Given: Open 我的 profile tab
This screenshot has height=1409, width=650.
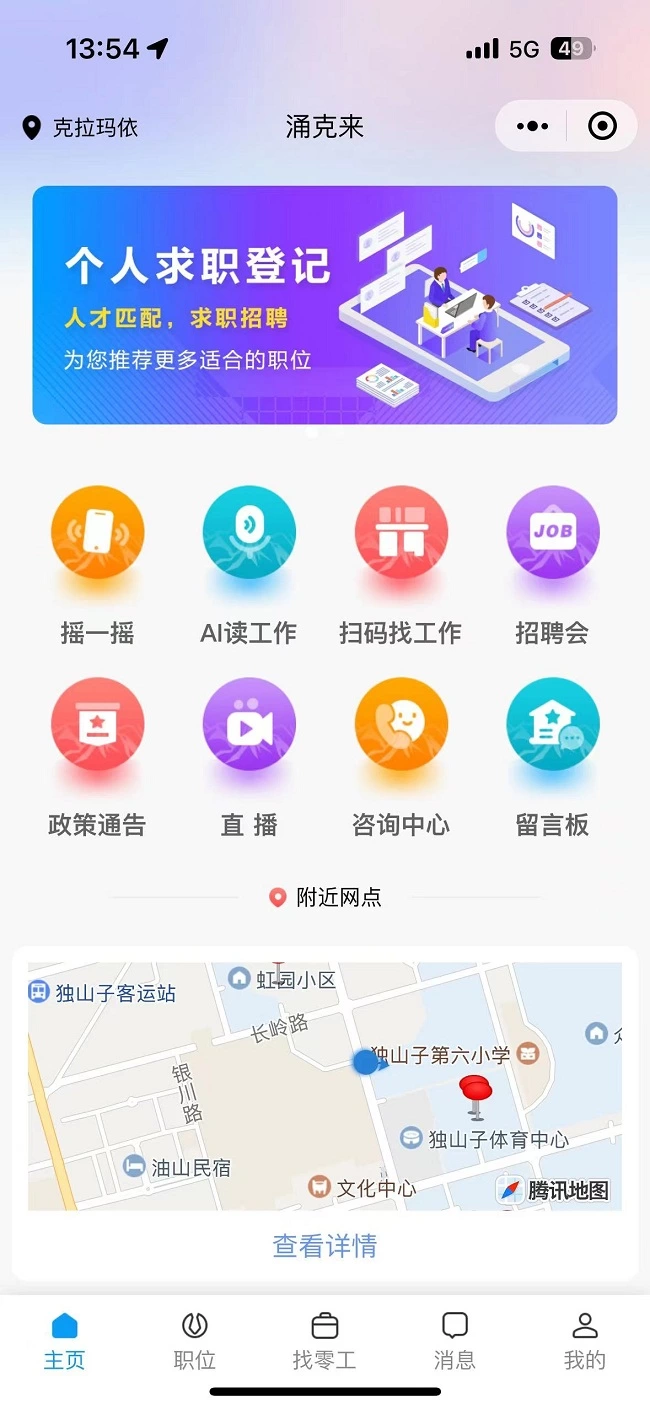Looking at the screenshot, I should pyautogui.click(x=584, y=1341).
